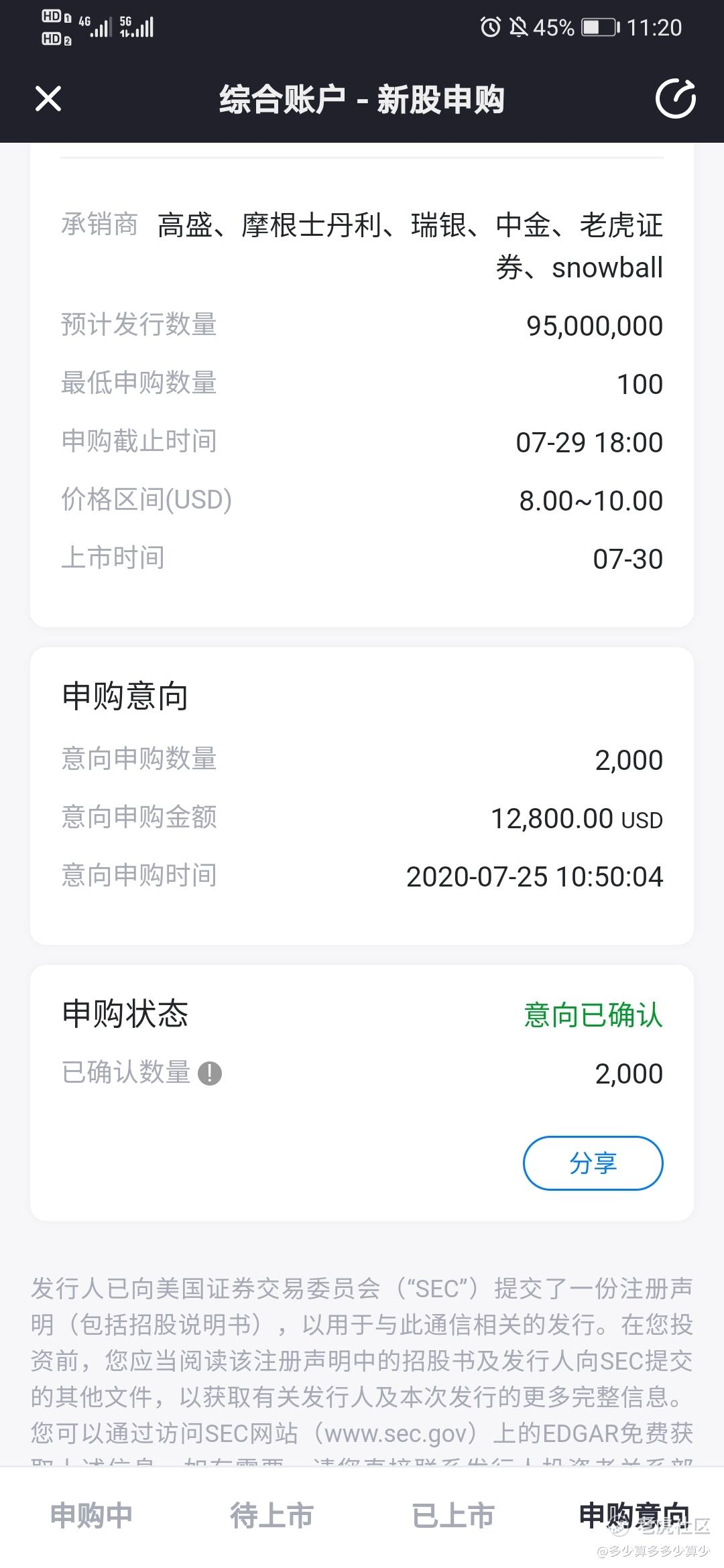Image resolution: width=724 pixels, height=1568 pixels.
Task: Close the 新股申购 page
Action: tap(48, 99)
